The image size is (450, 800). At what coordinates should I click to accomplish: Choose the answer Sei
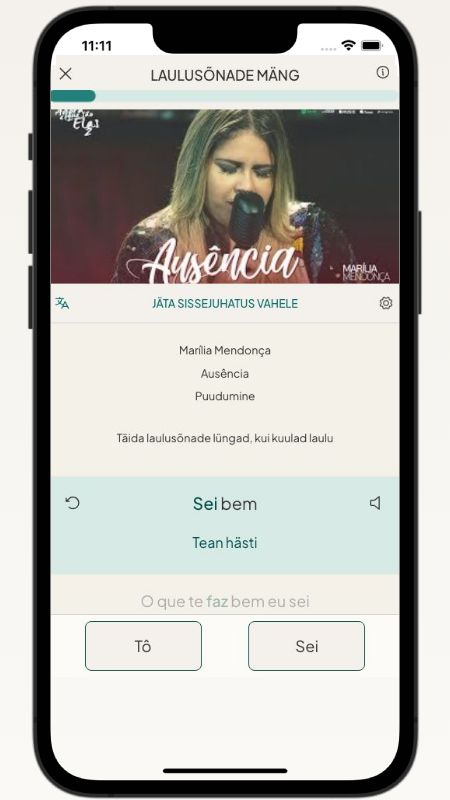point(307,646)
